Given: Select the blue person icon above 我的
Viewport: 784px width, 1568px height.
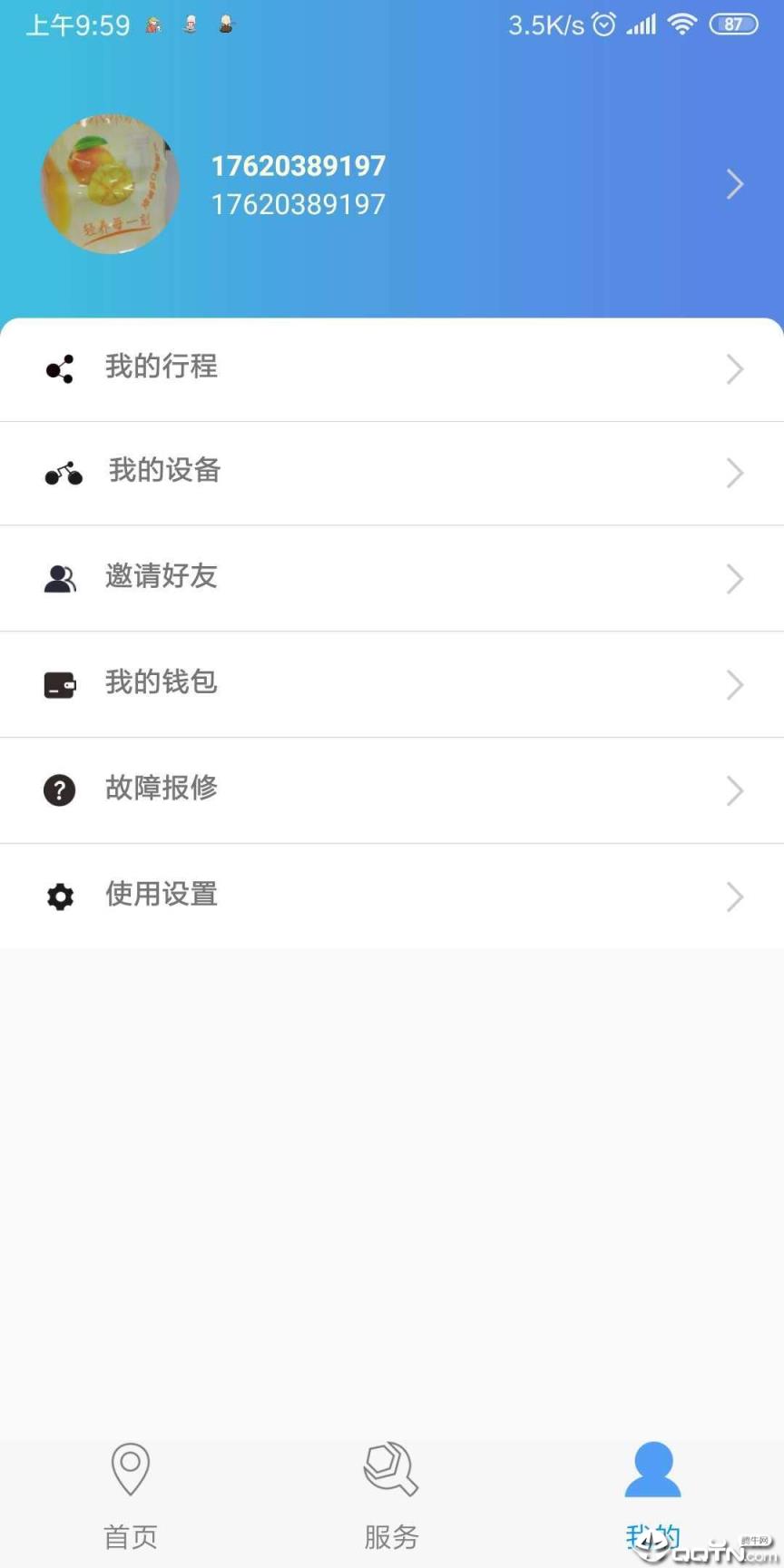Looking at the screenshot, I should (652, 1466).
